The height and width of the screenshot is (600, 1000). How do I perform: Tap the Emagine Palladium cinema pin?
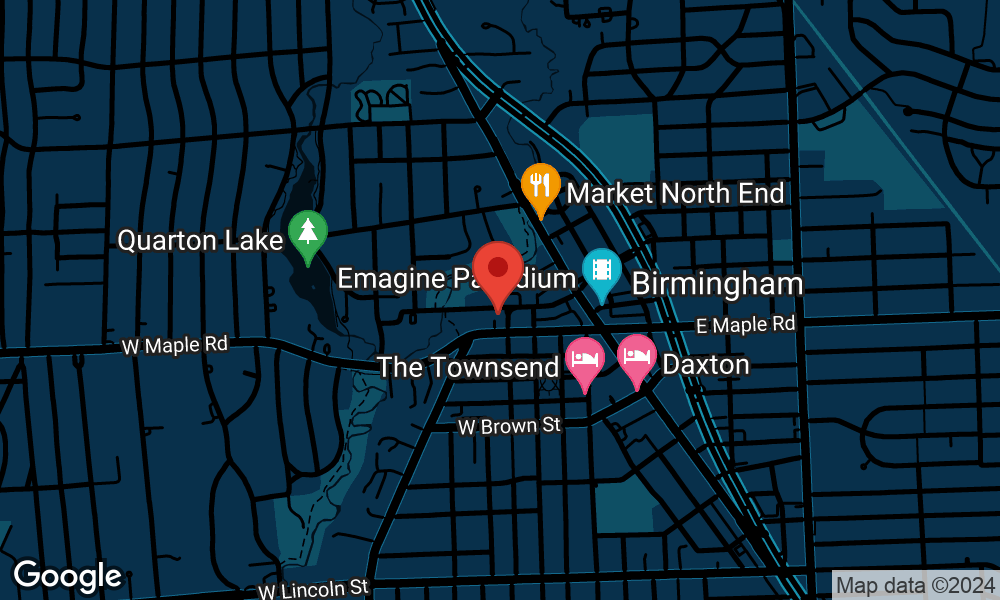(601, 271)
